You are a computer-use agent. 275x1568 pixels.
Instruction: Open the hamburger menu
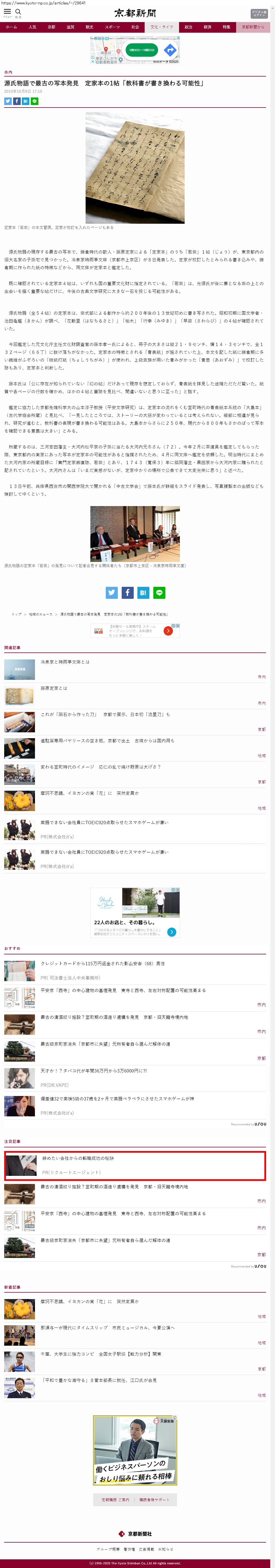pyautogui.click(x=7, y=12)
